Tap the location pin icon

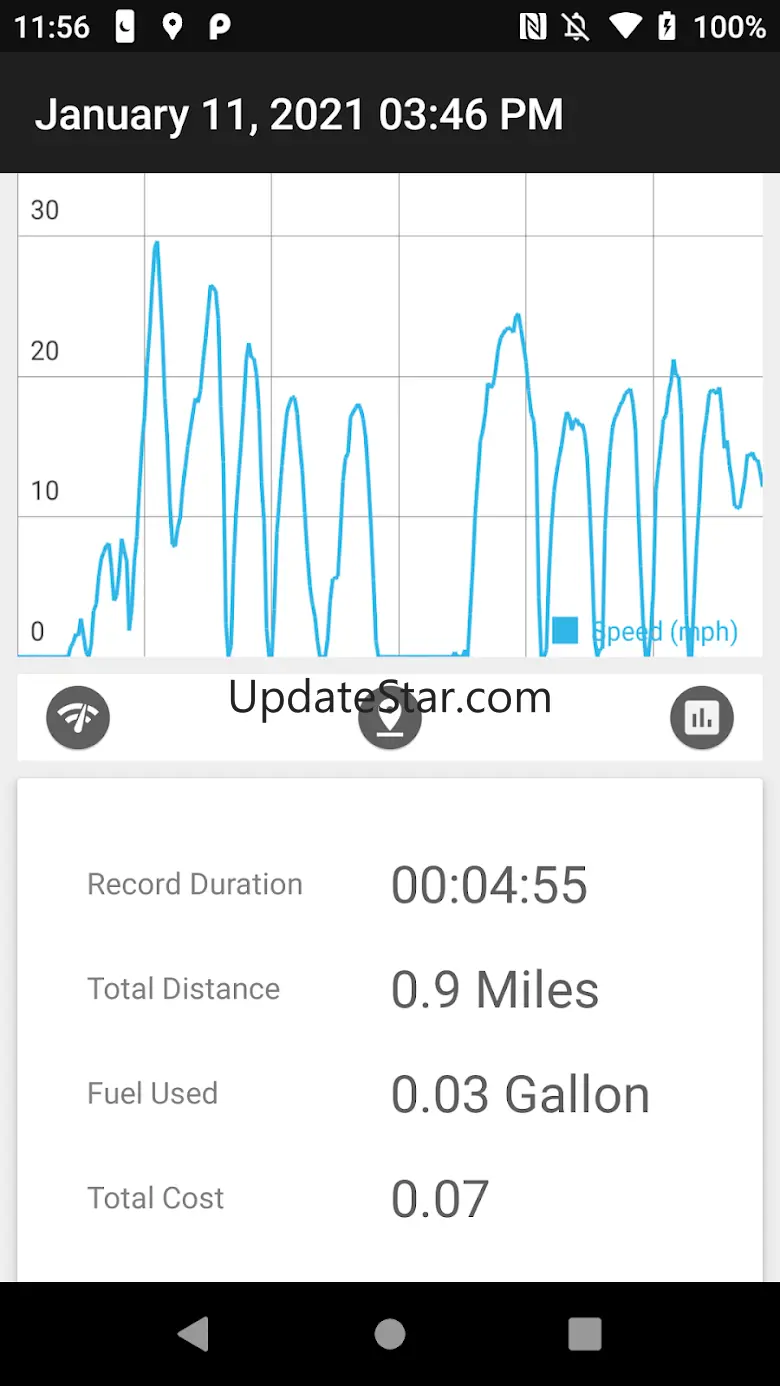390,718
